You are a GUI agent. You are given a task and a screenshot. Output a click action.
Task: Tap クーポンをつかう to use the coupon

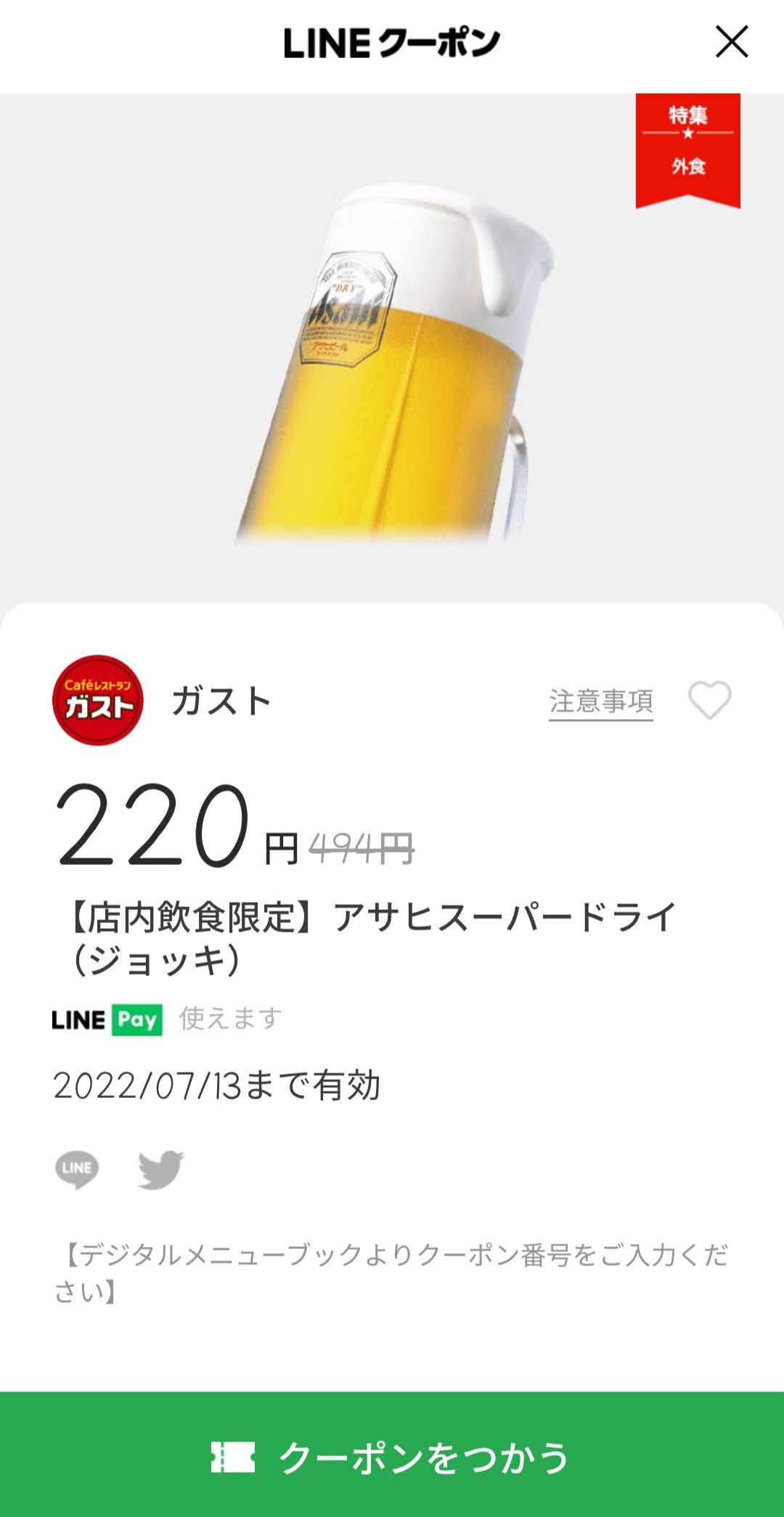[x=392, y=1457]
